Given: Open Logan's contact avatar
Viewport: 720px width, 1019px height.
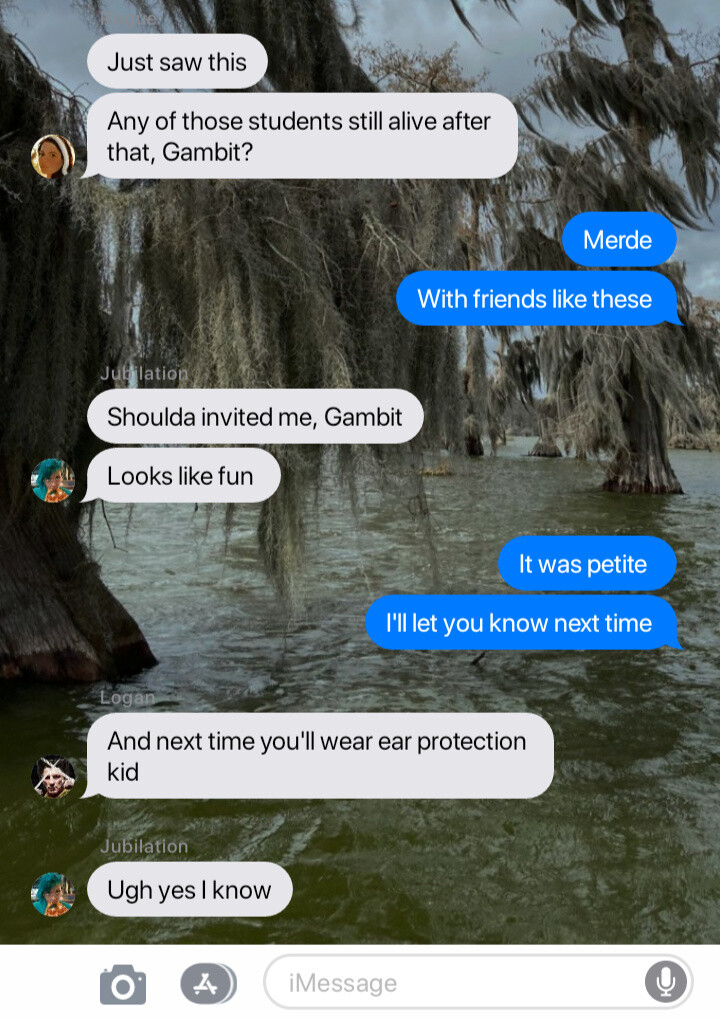Looking at the screenshot, I should tap(53, 776).
